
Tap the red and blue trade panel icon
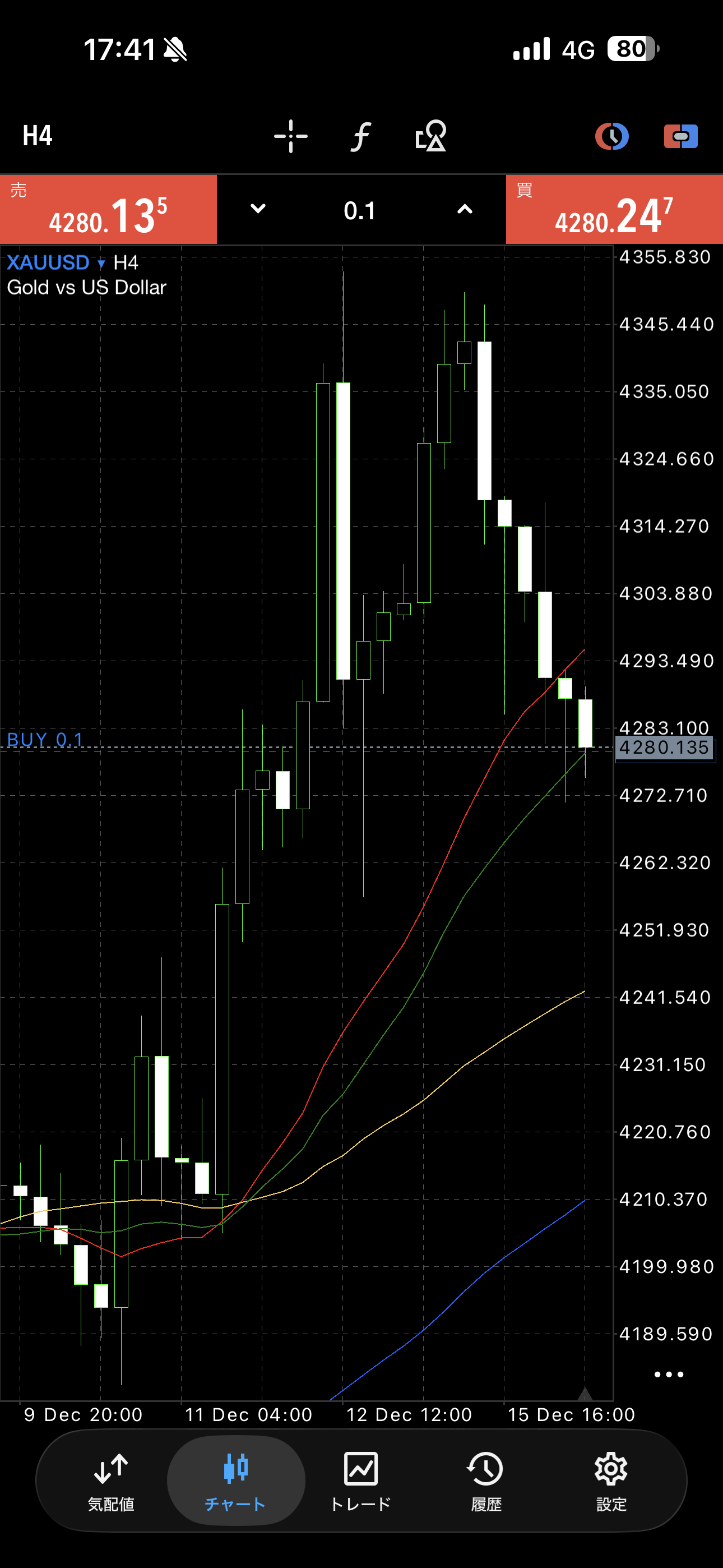click(680, 136)
